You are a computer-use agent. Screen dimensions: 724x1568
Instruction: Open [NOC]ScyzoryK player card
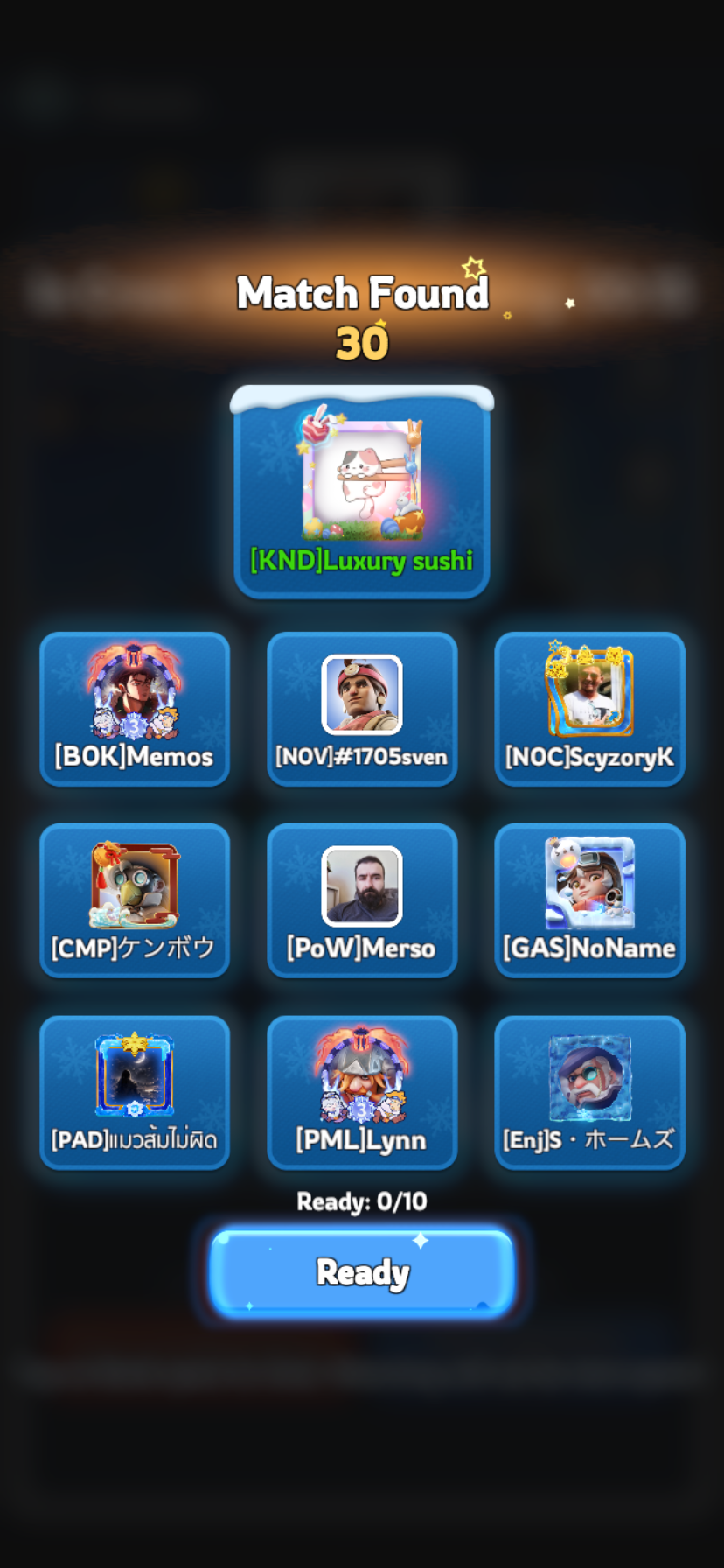tap(589, 709)
